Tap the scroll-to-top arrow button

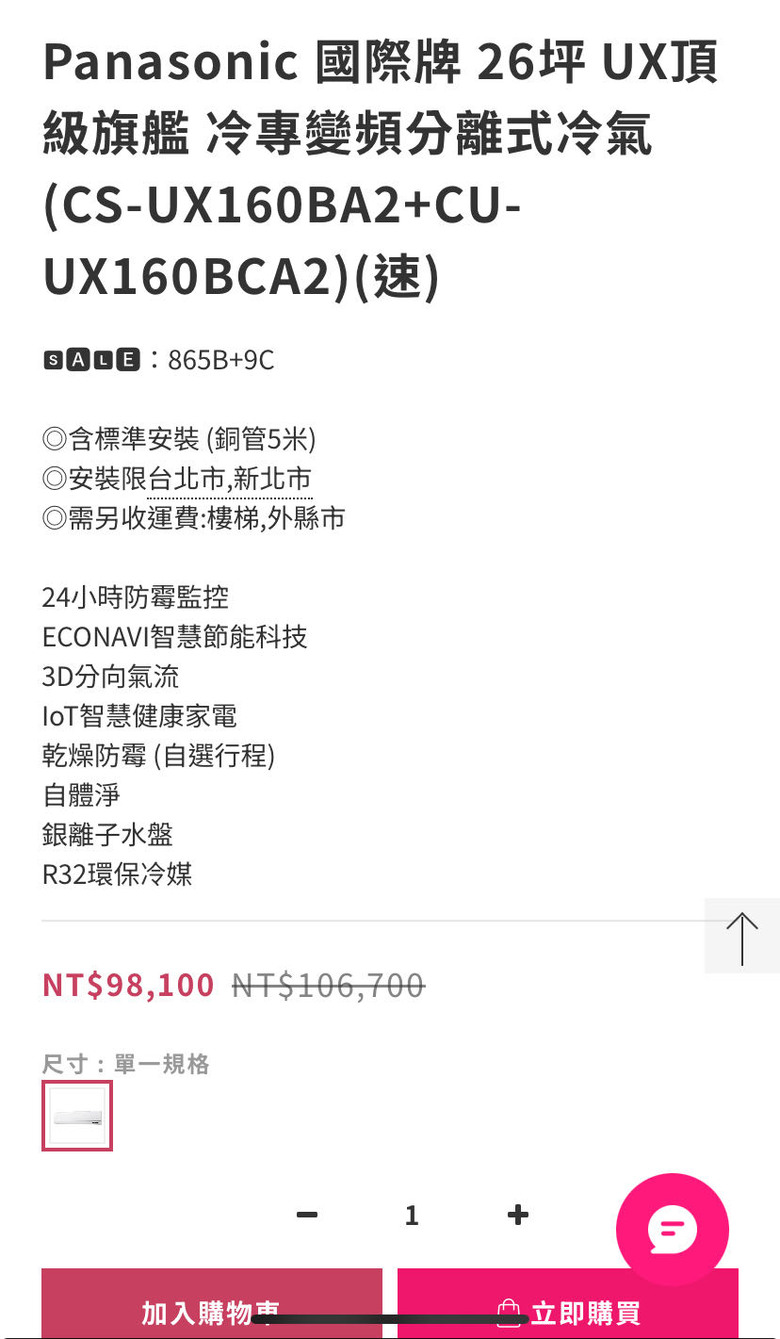[742, 936]
